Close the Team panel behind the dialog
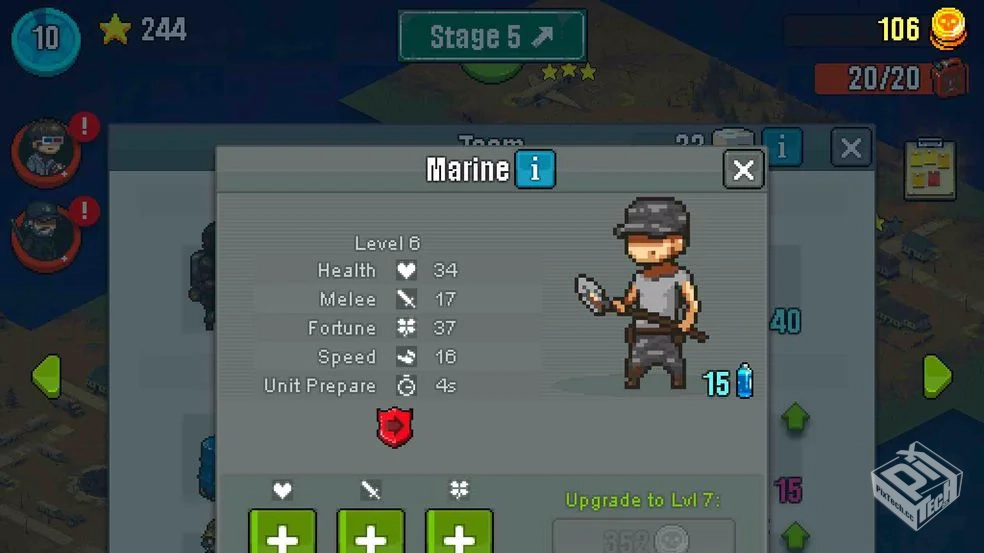Screen dimensions: 984x553 tap(851, 149)
